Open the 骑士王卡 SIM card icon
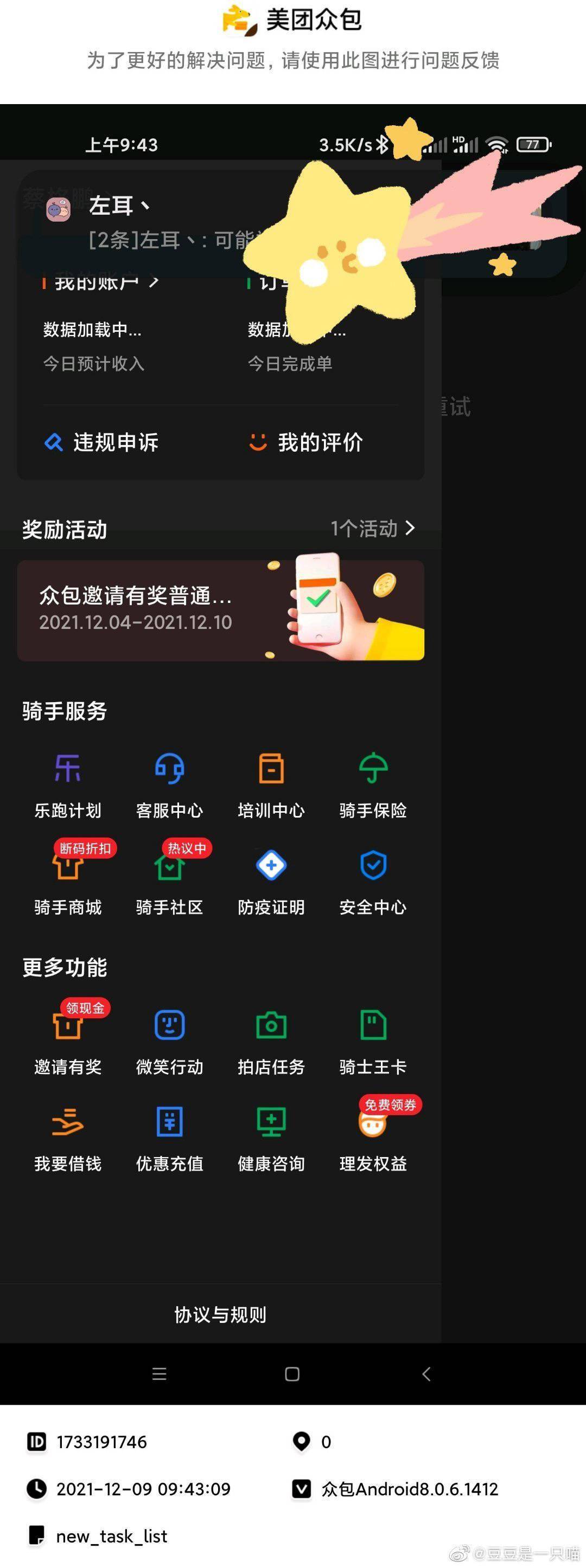 click(x=373, y=1041)
